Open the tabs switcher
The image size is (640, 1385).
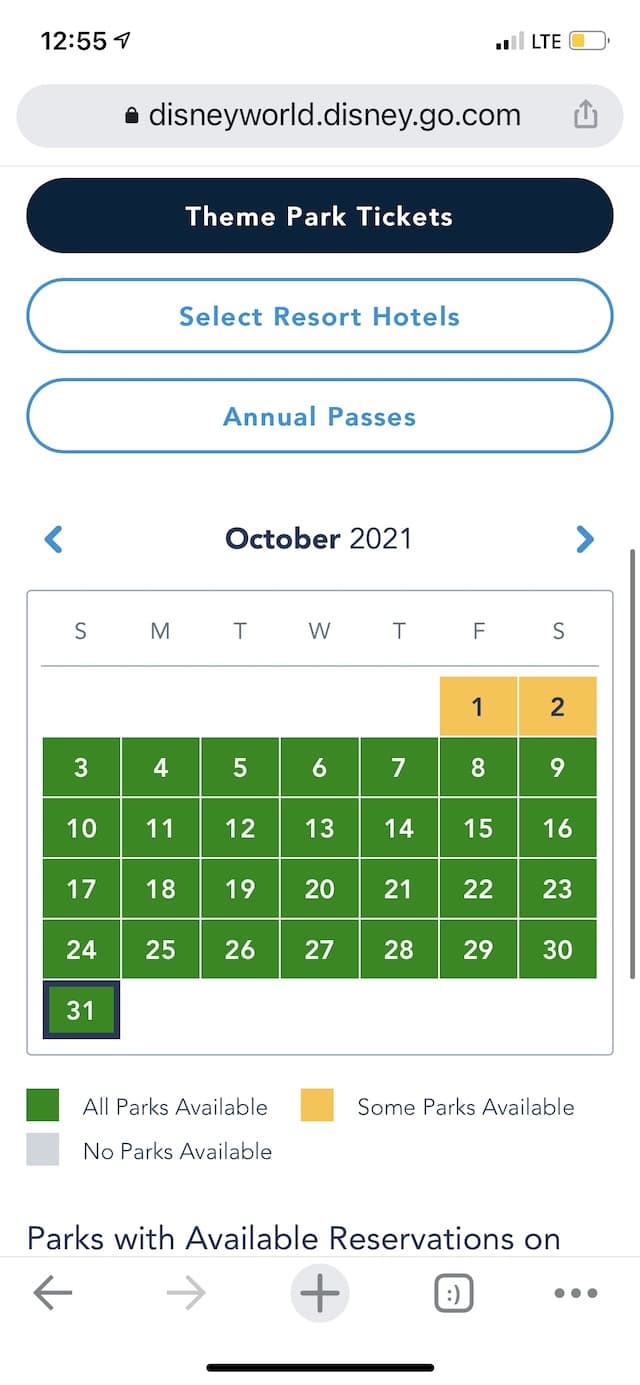click(454, 1293)
